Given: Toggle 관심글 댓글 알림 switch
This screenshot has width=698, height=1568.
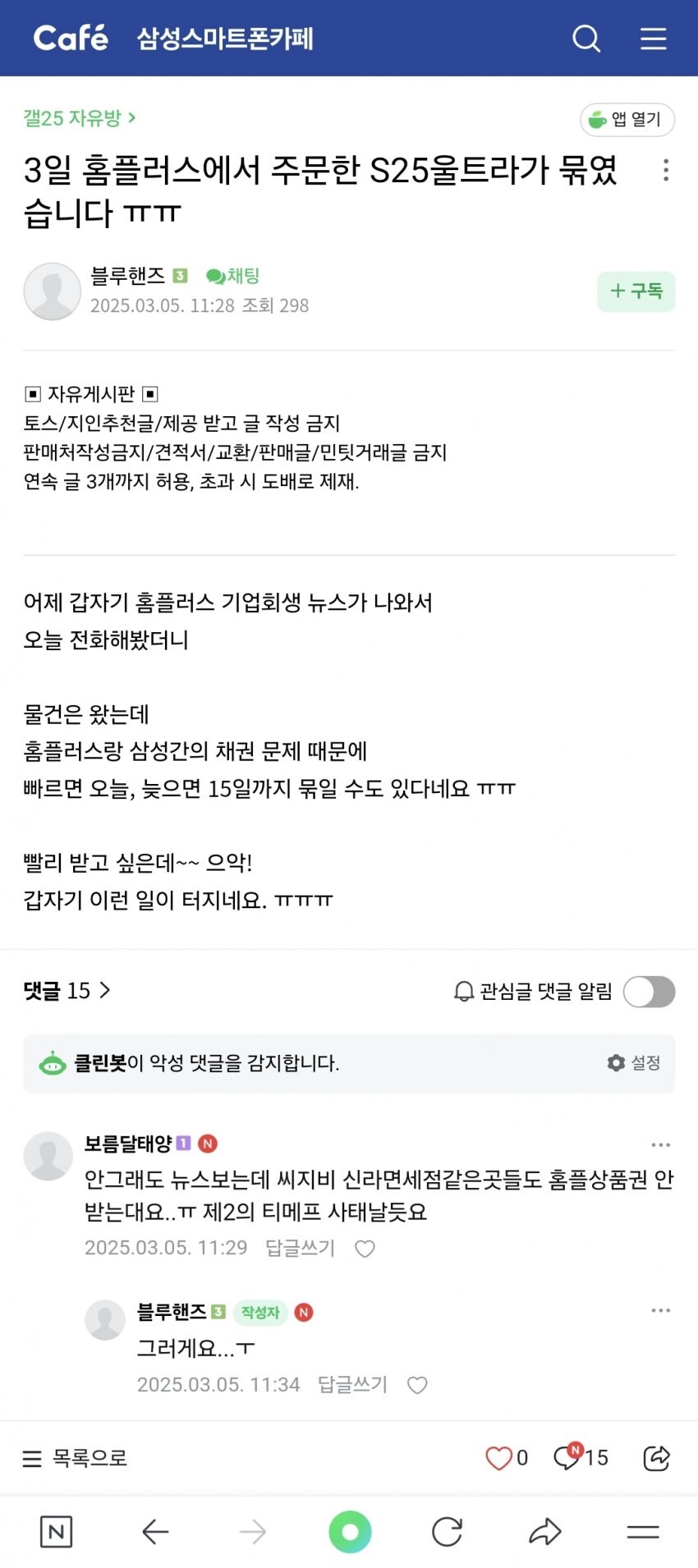Looking at the screenshot, I should [x=649, y=992].
